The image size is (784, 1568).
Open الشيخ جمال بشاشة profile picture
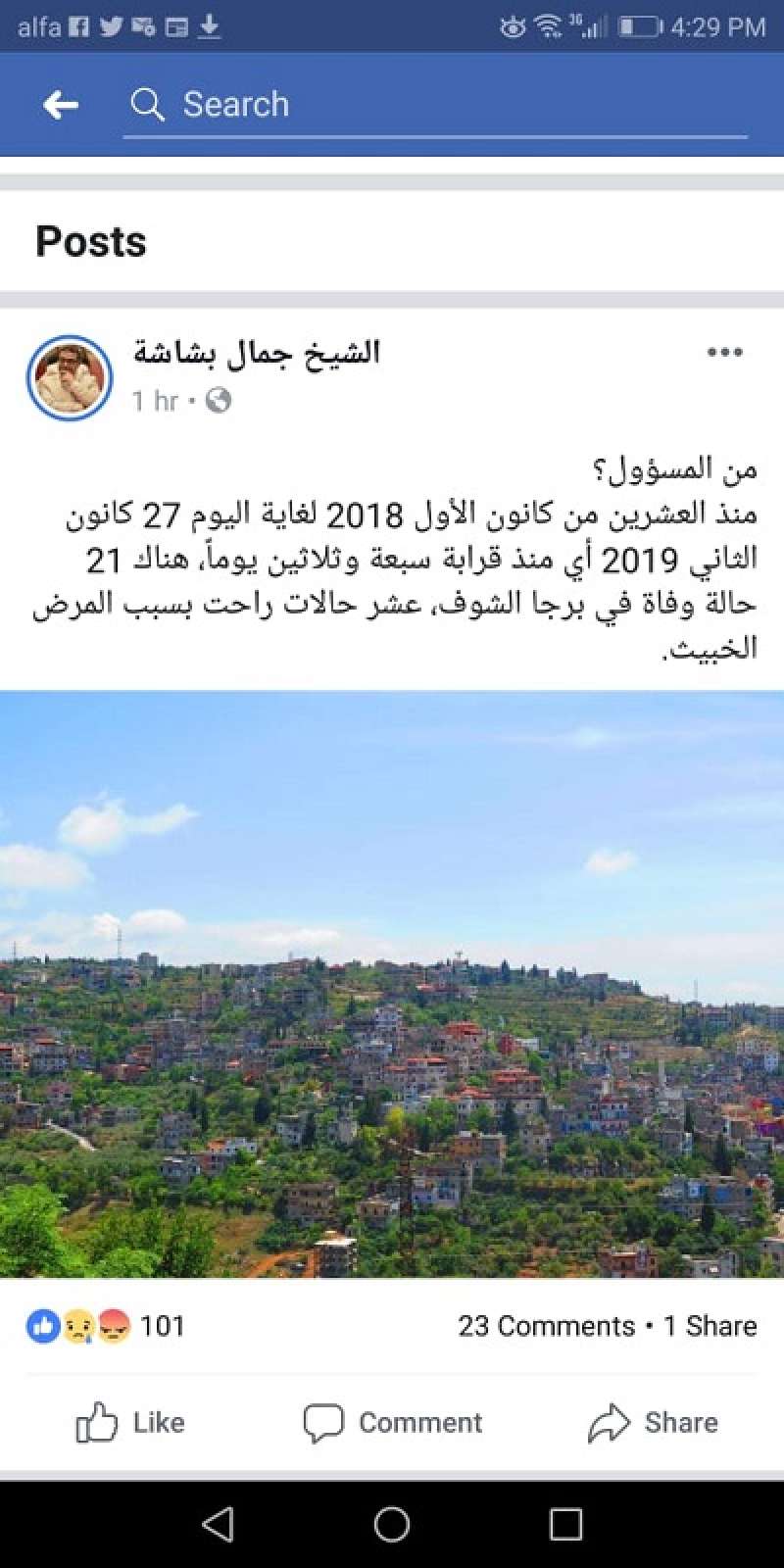click(x=70, y=377)
